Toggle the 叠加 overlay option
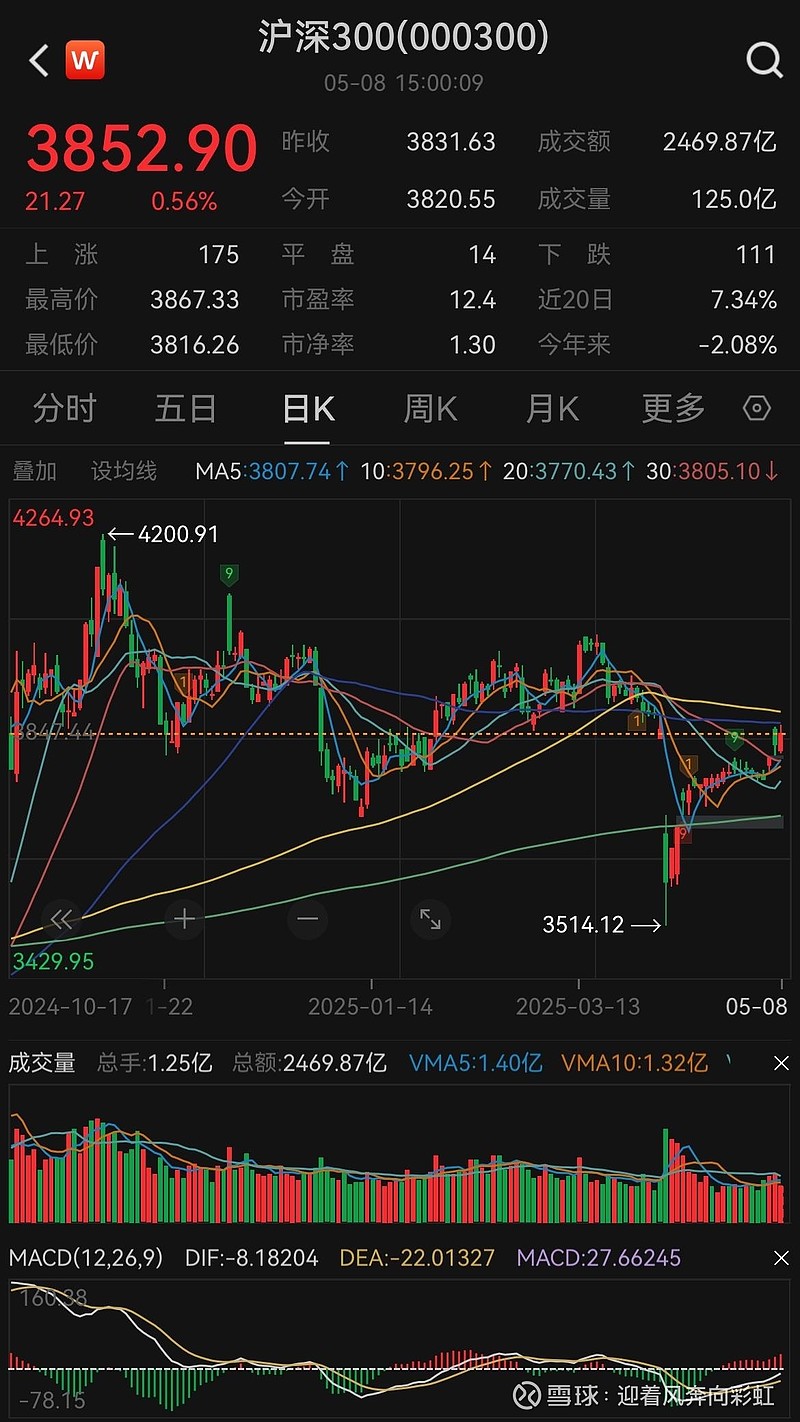The width and height of the screenshot is (800, 1422). click(x=35, y=470)
